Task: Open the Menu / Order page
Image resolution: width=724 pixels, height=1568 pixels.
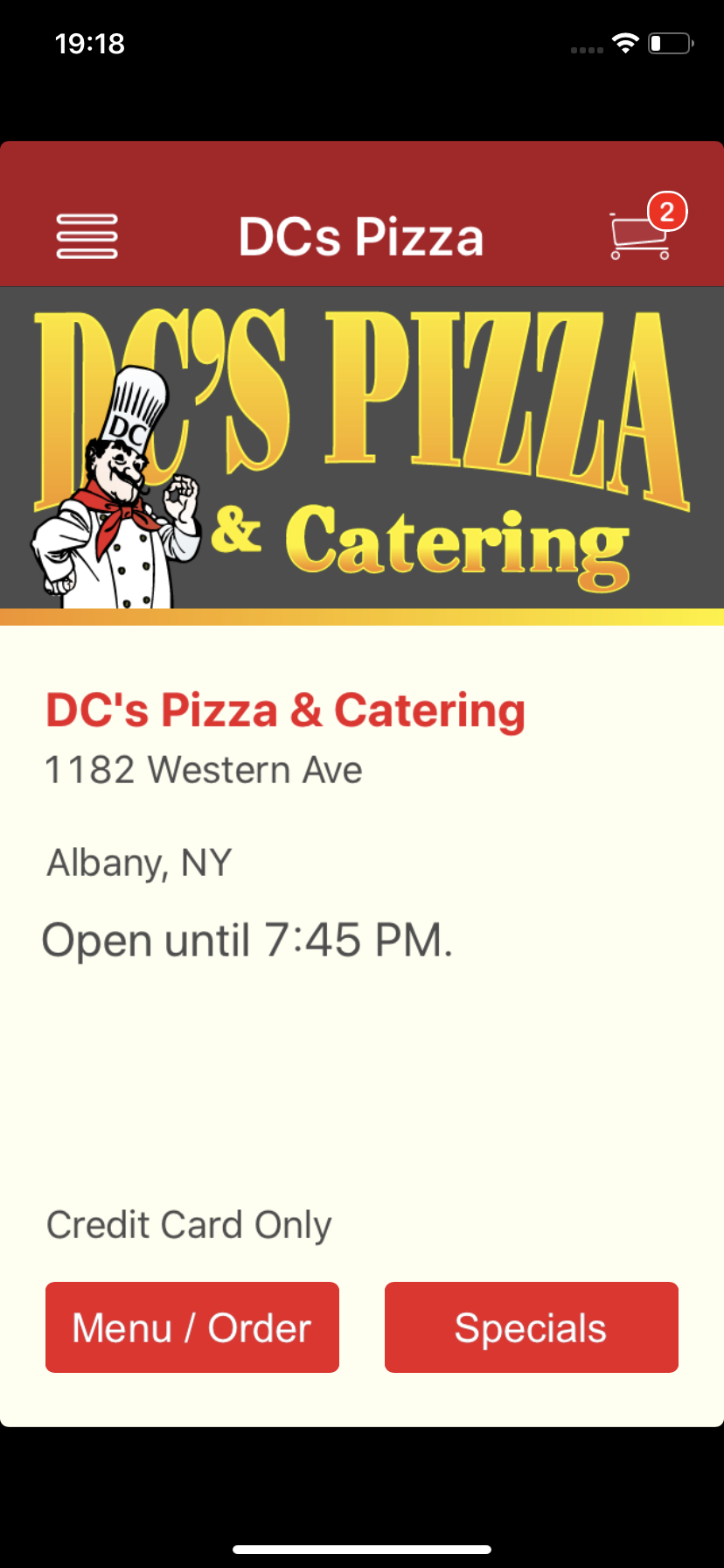Action: [192, 1327]
